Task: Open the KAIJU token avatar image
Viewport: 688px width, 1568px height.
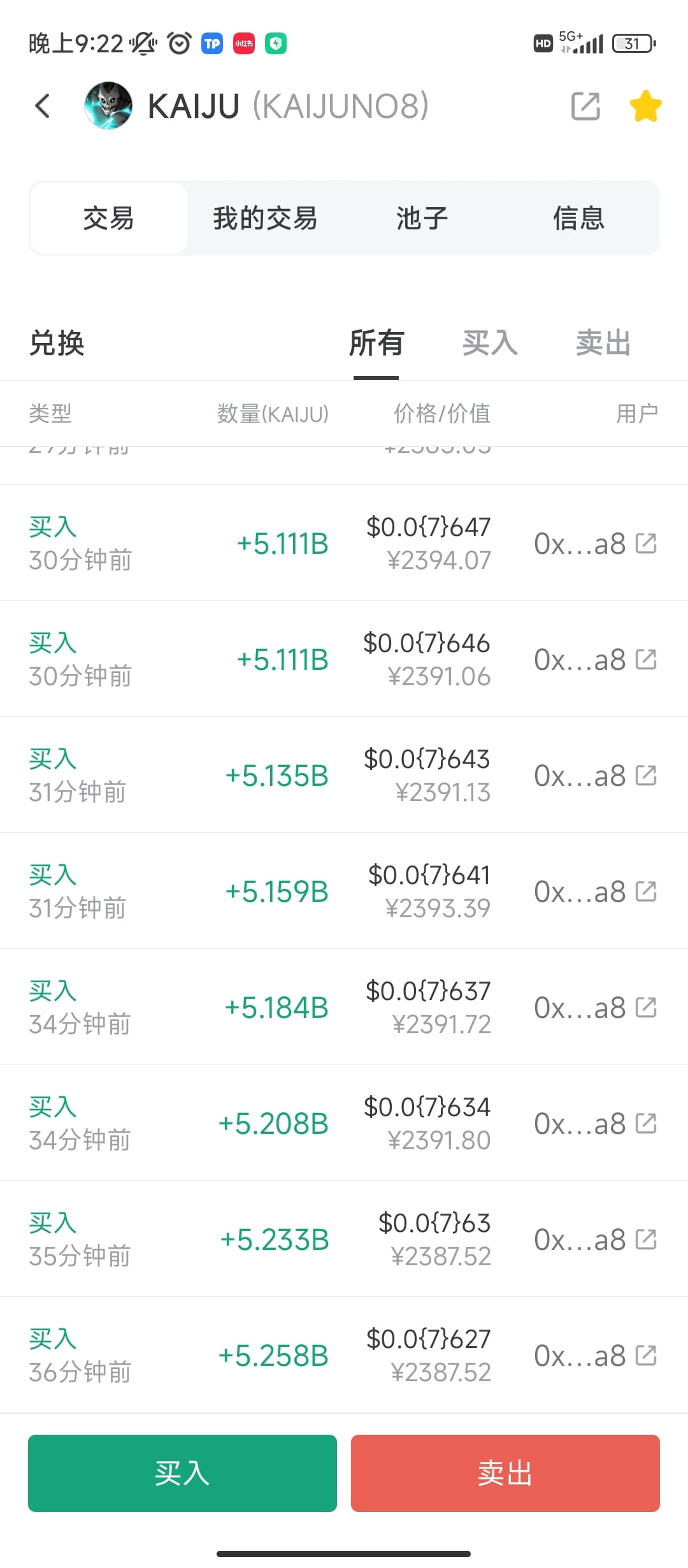Action: tap(108, 105)
